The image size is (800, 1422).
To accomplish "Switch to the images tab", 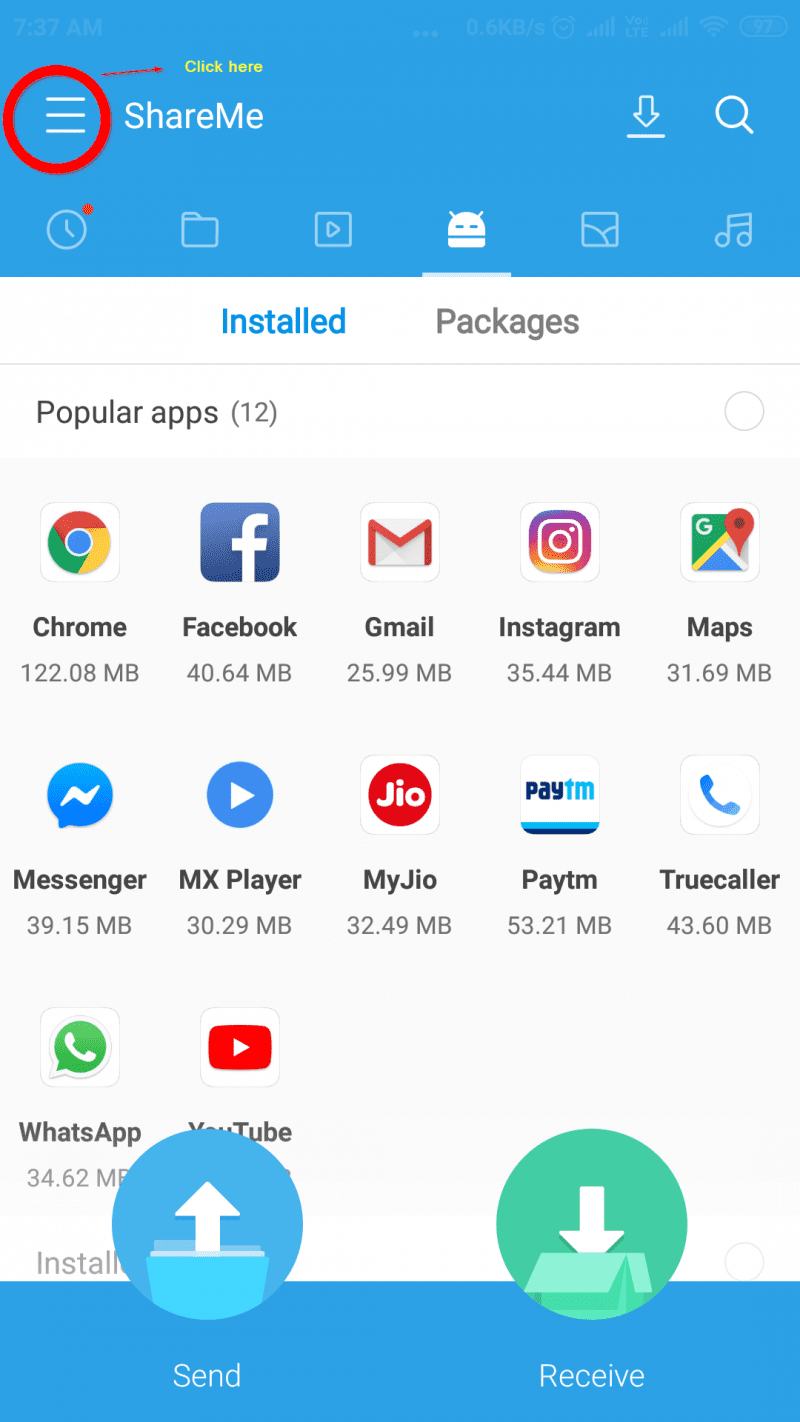I will 600,230.
